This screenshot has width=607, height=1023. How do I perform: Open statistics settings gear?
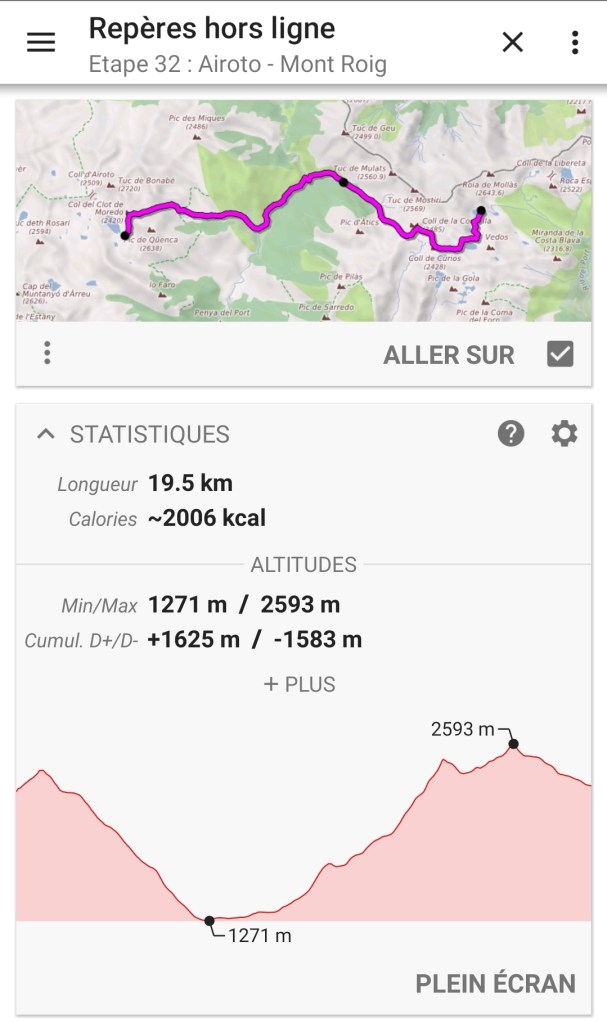565,434
